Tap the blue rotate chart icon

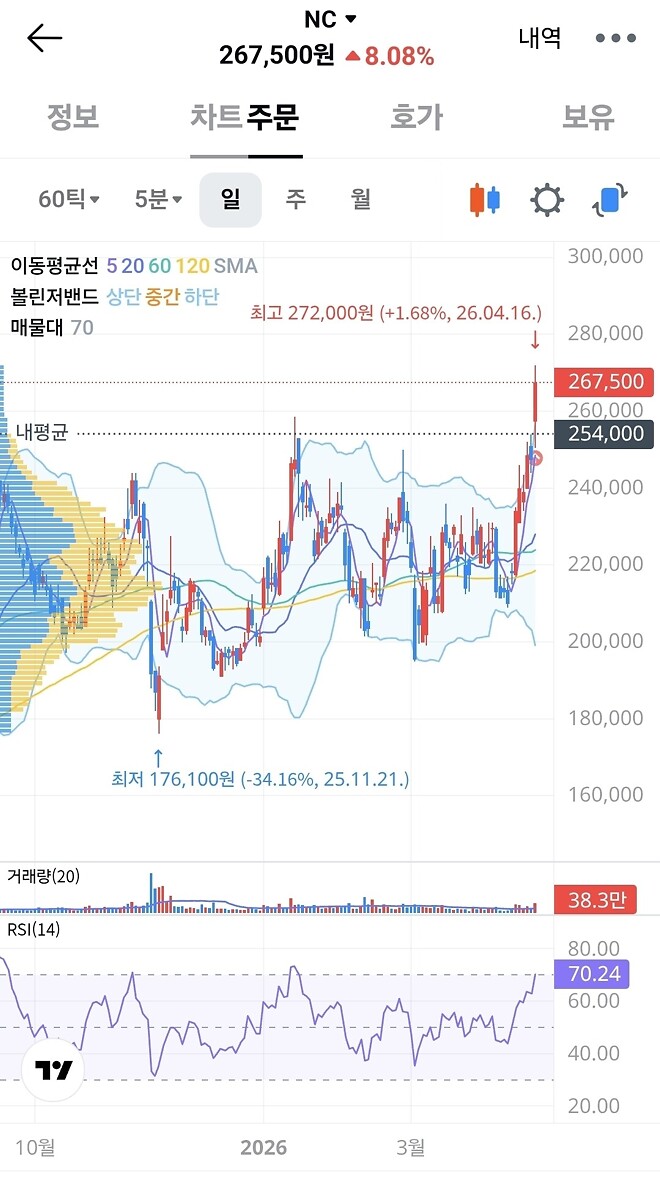pyautogui.click(x=609, y=200)
